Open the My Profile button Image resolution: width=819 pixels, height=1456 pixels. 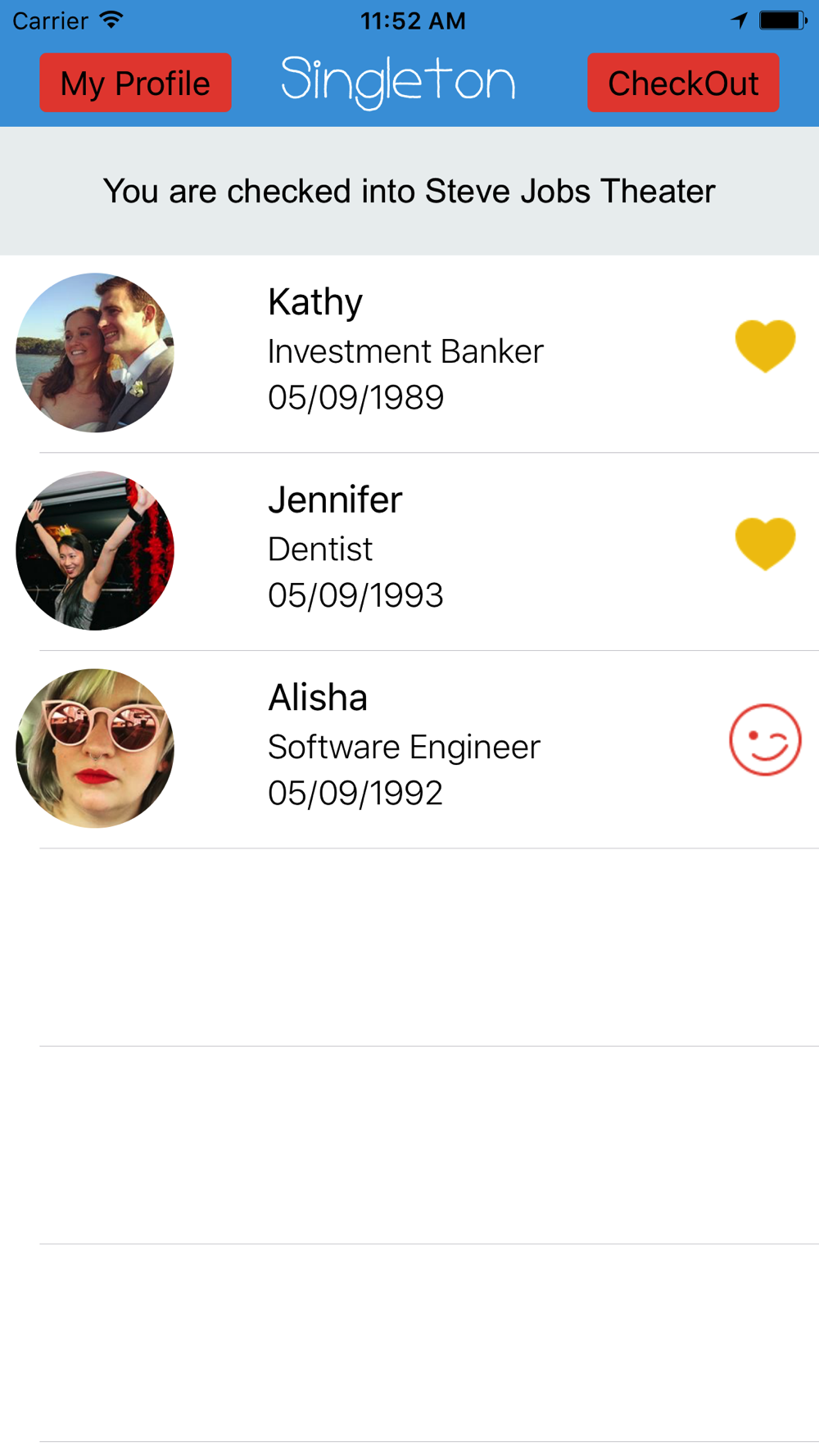(135, 83)
